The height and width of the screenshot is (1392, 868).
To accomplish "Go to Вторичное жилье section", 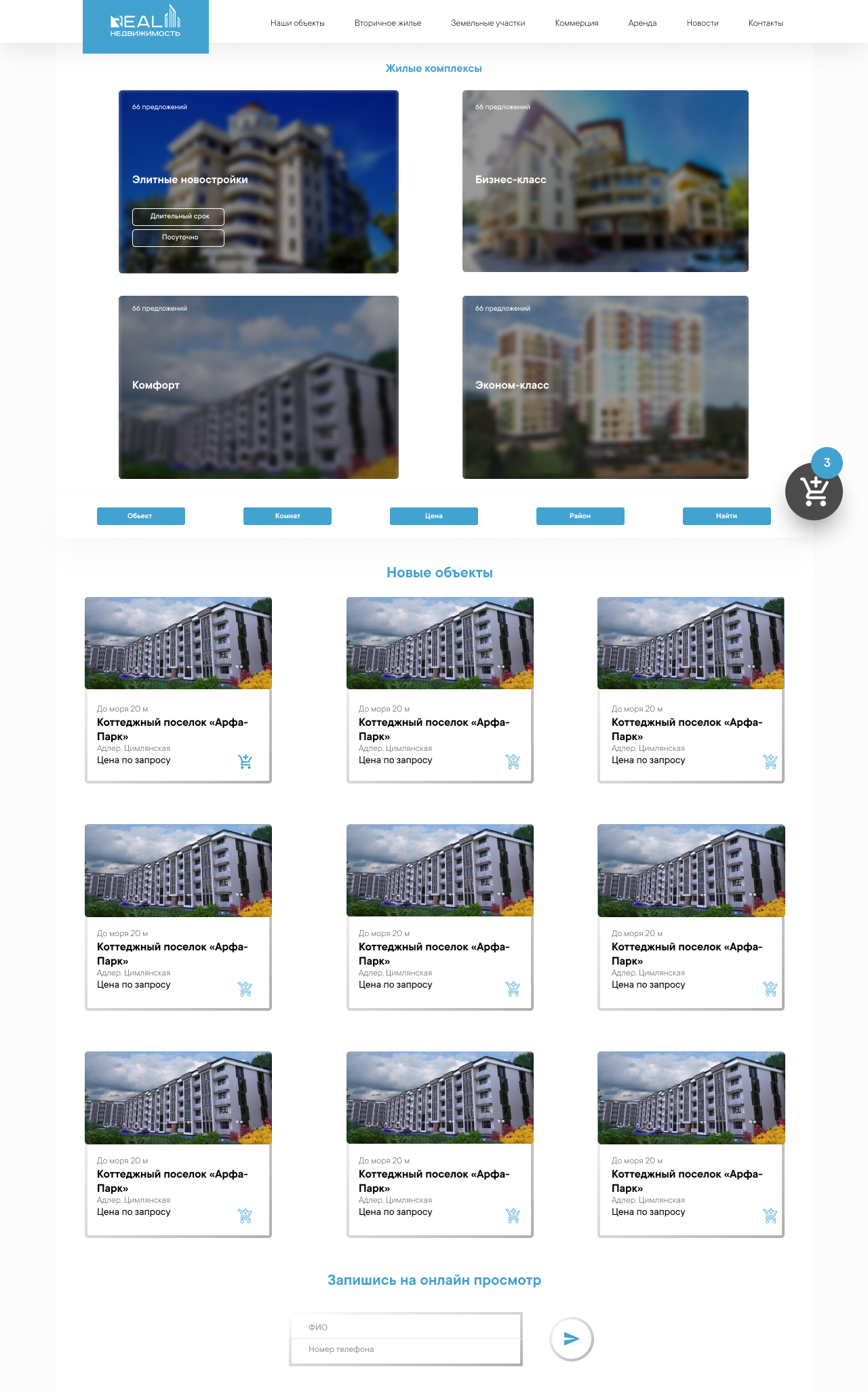I will pos(388,23).
